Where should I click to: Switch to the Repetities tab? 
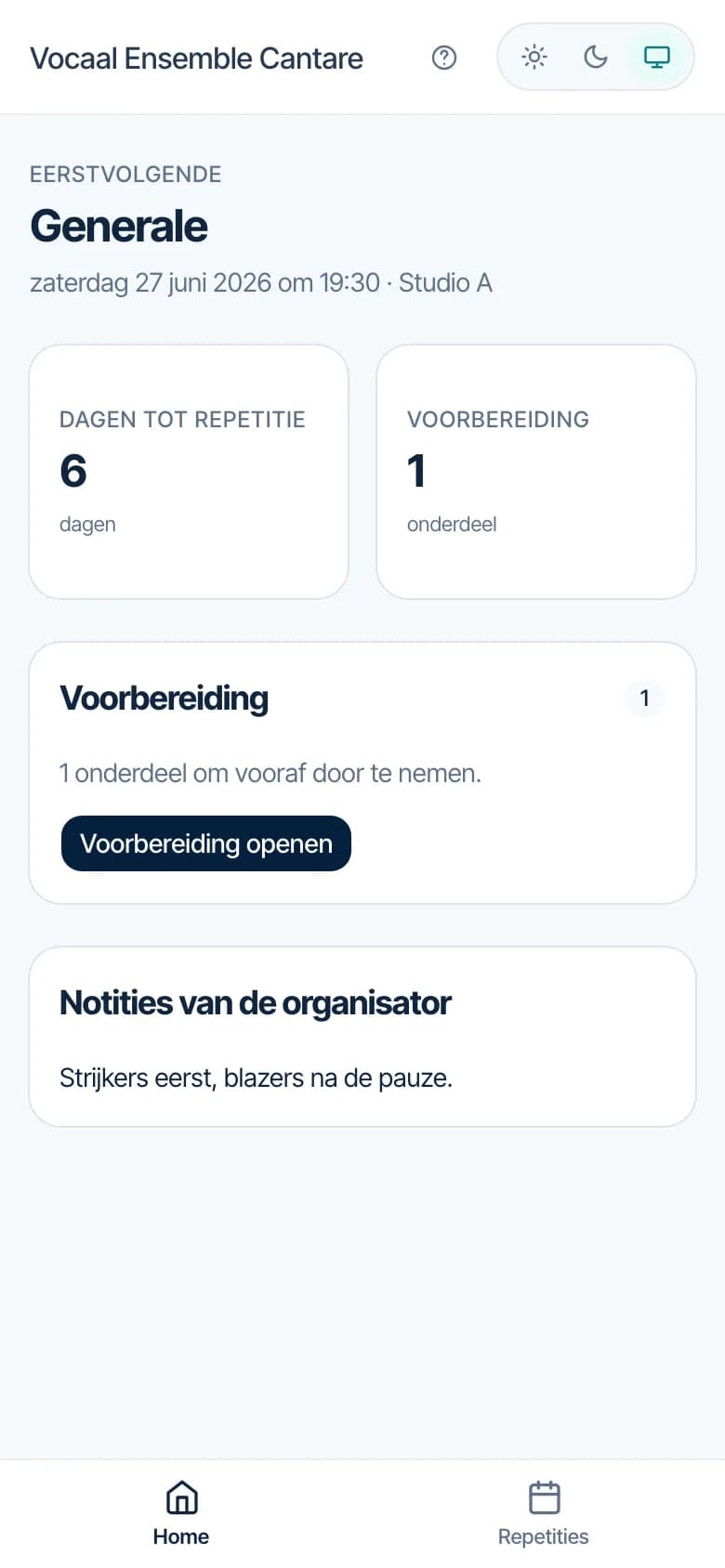[x=544, y=1513]
